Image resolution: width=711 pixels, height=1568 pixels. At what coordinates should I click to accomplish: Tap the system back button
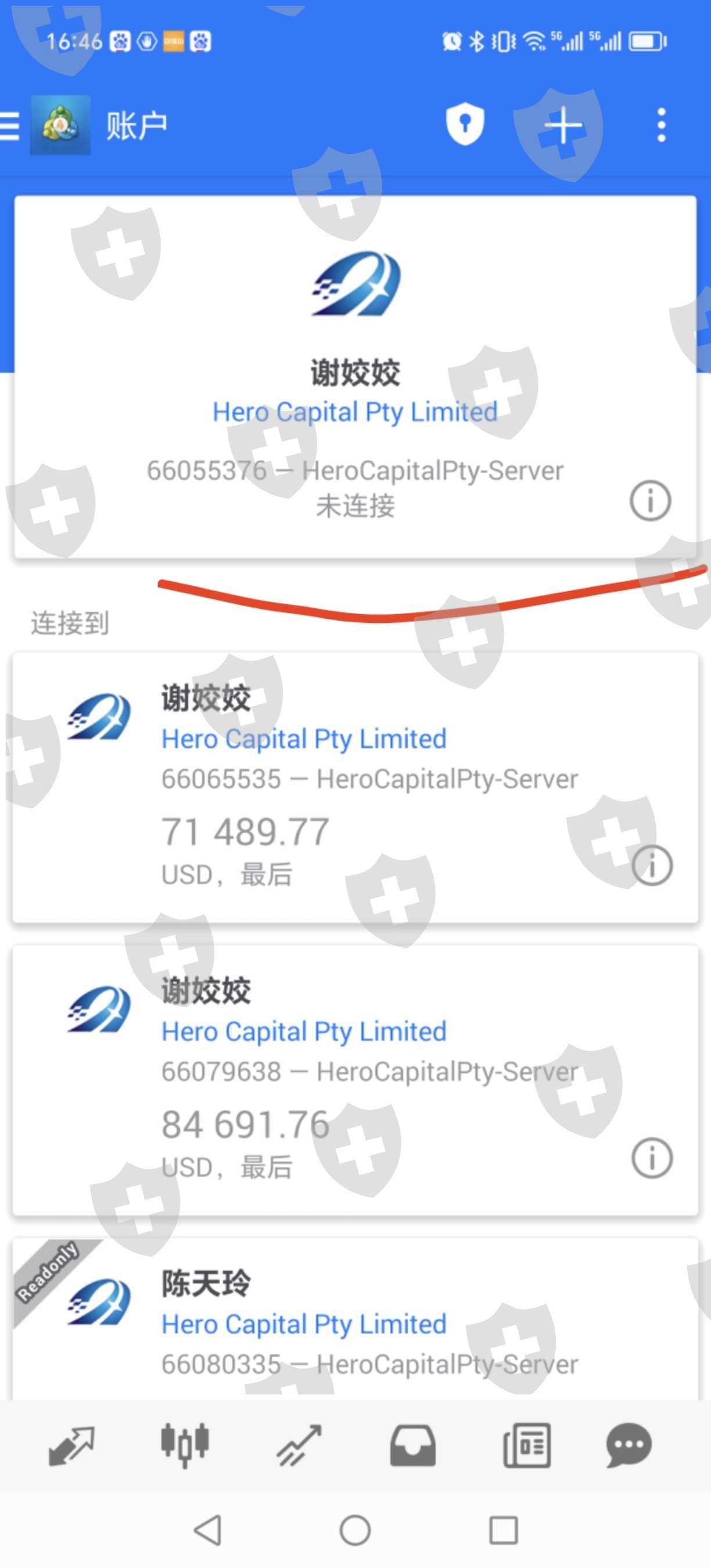coord(208,1530)
